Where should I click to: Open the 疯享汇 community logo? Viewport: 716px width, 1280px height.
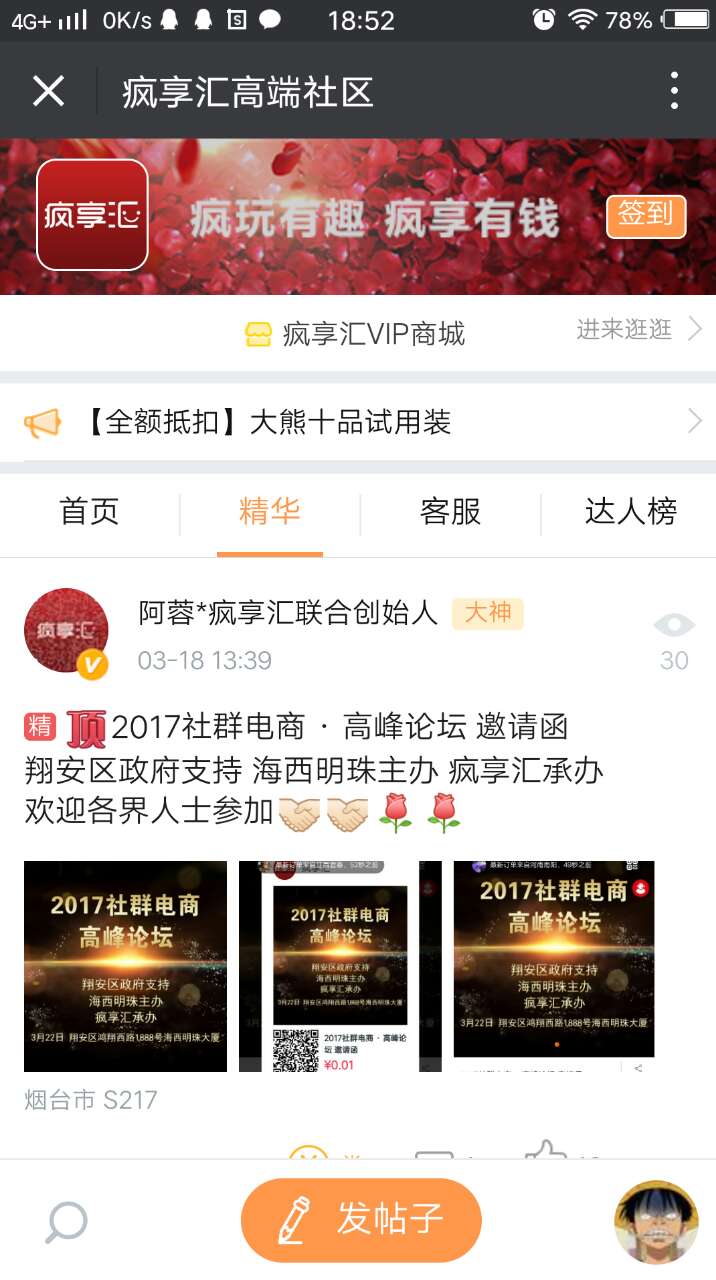point(92,215)
